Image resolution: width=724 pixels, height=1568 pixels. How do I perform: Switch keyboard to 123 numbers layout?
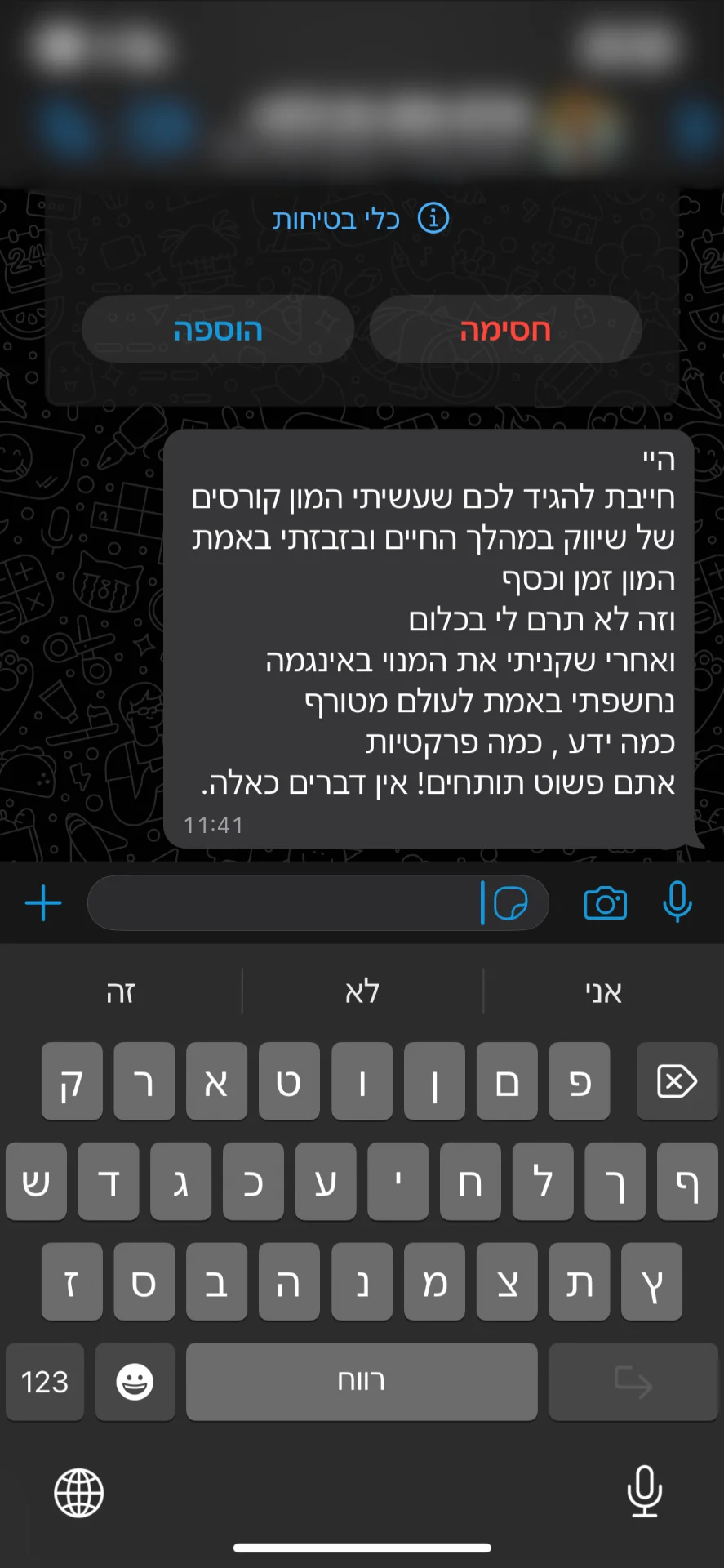pyautogui.click(x=45, y=1382)
